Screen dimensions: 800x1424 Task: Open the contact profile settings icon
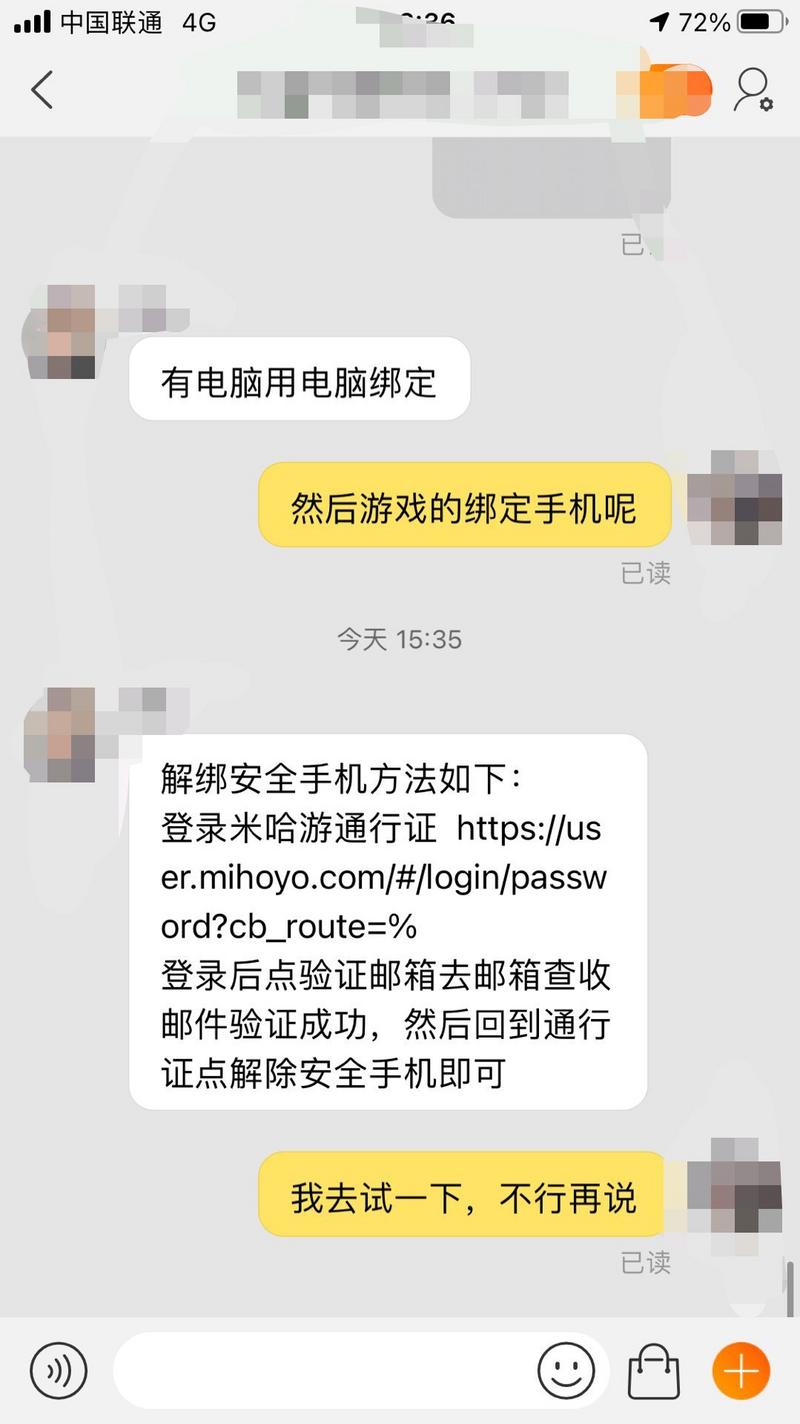tap(752, 89)
